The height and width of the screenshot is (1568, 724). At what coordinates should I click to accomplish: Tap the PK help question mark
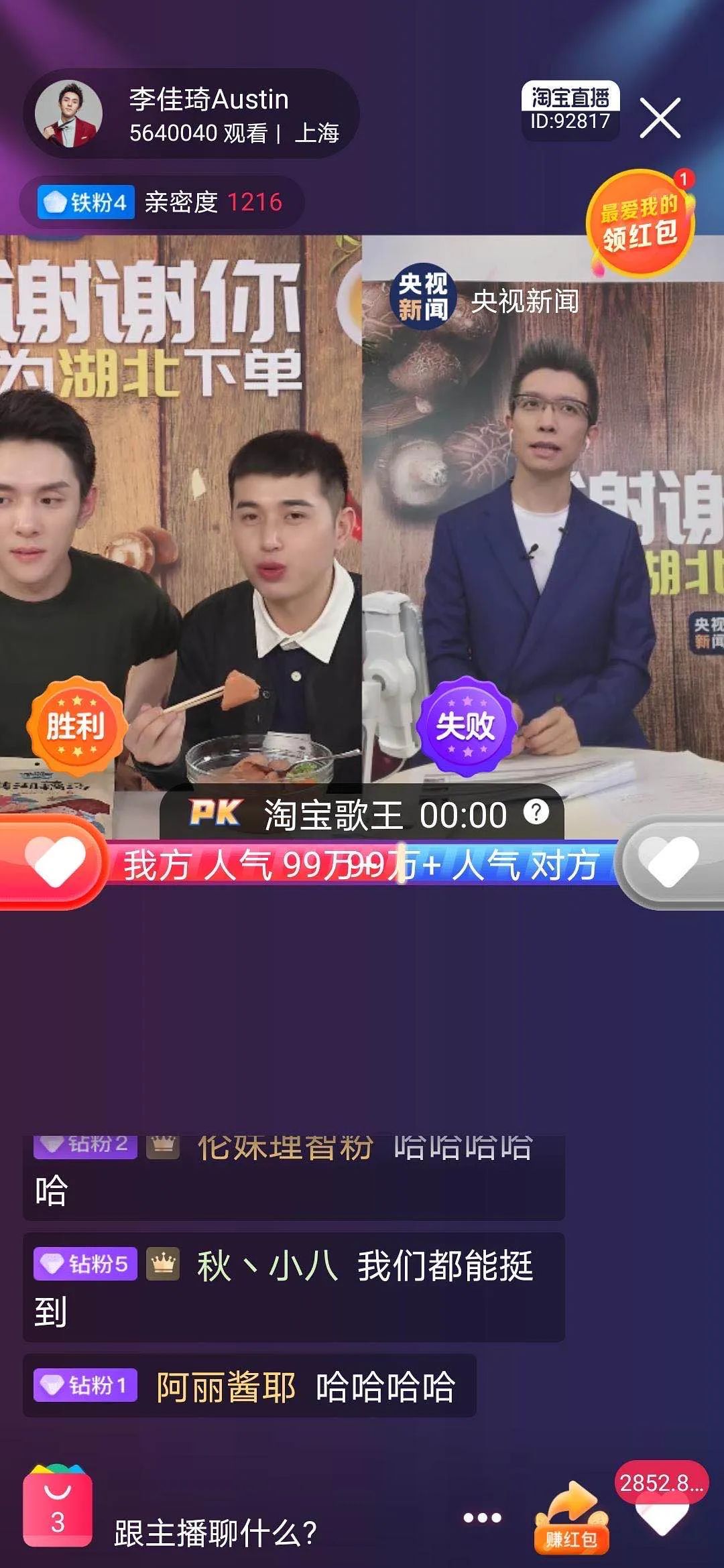[x=536, y=812]
